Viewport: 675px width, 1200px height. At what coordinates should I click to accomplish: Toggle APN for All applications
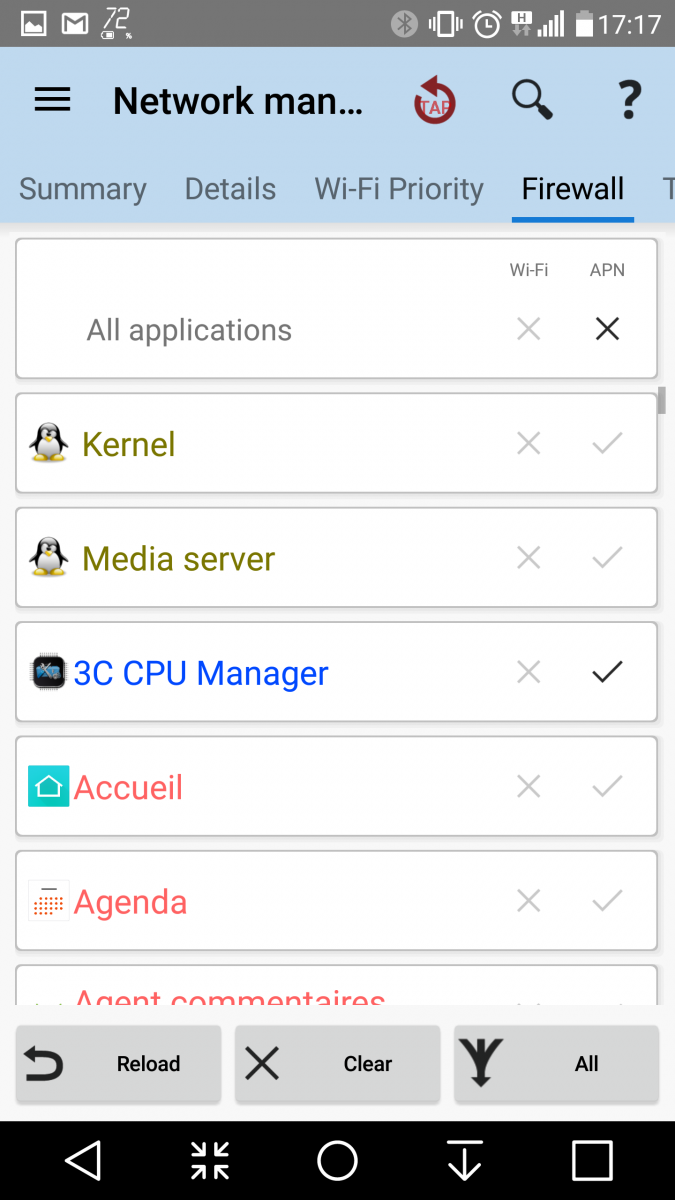607,329
